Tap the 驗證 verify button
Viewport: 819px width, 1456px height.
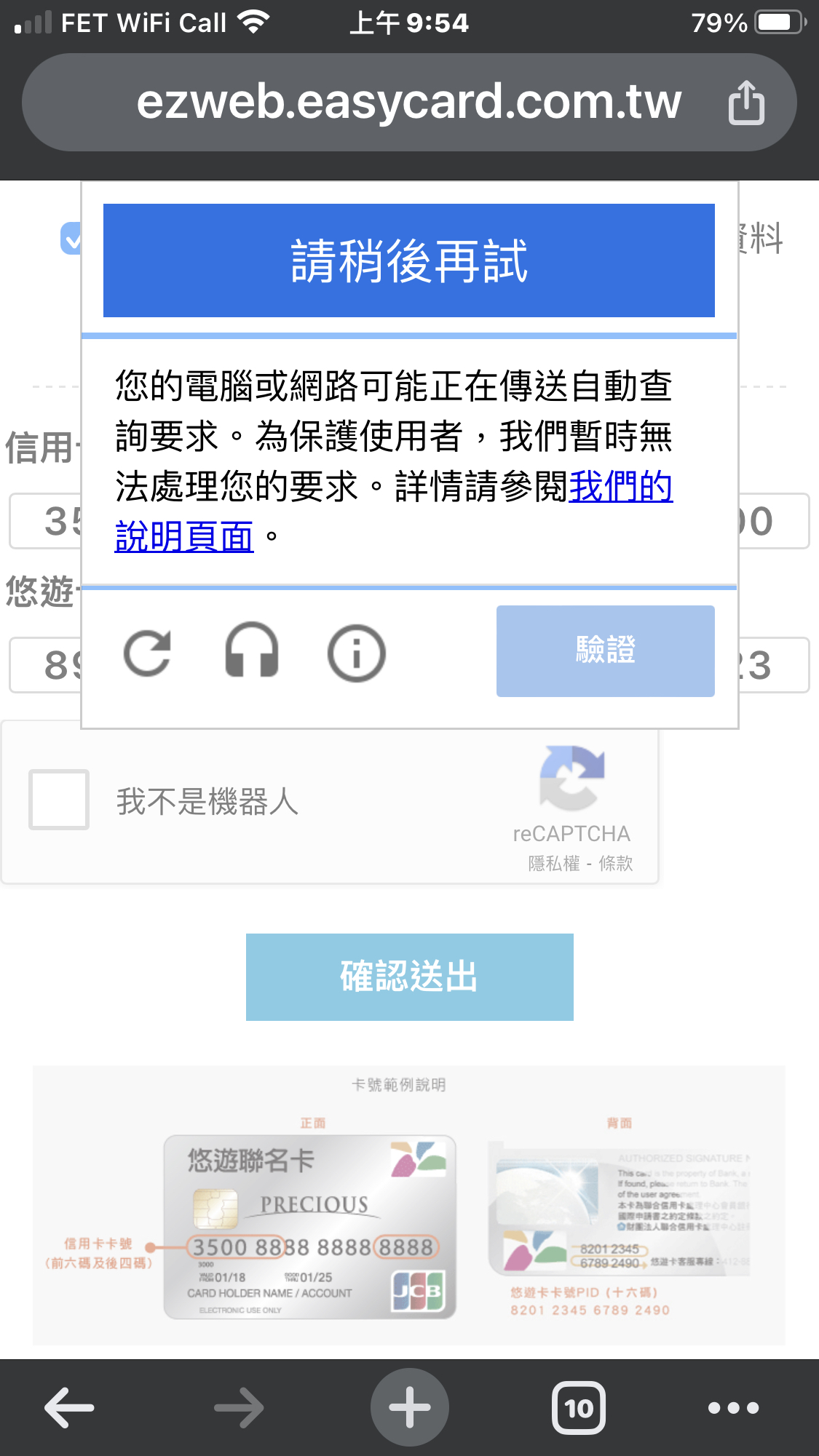[605, 651]
